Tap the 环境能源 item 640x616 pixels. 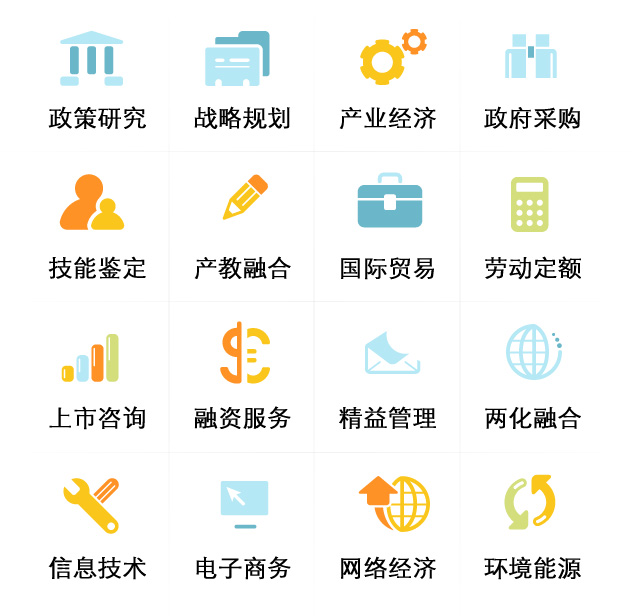pyautogui.click(x=532, y=530)
